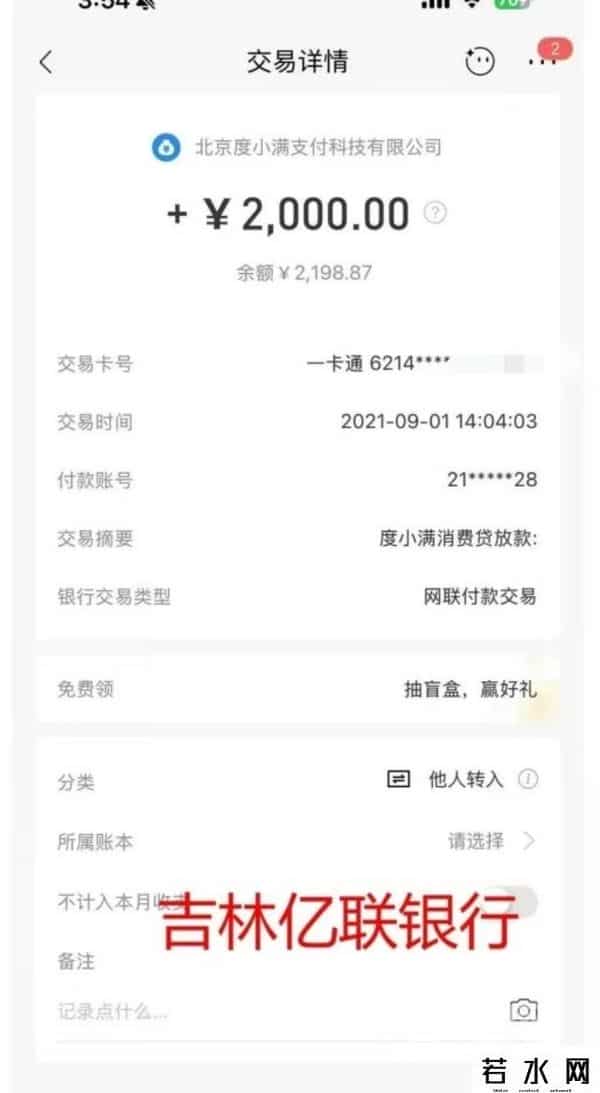Open the overflow menu with badge
Image resolution: width=600 pixels, height=1093 pixels.
coord(541,62)
